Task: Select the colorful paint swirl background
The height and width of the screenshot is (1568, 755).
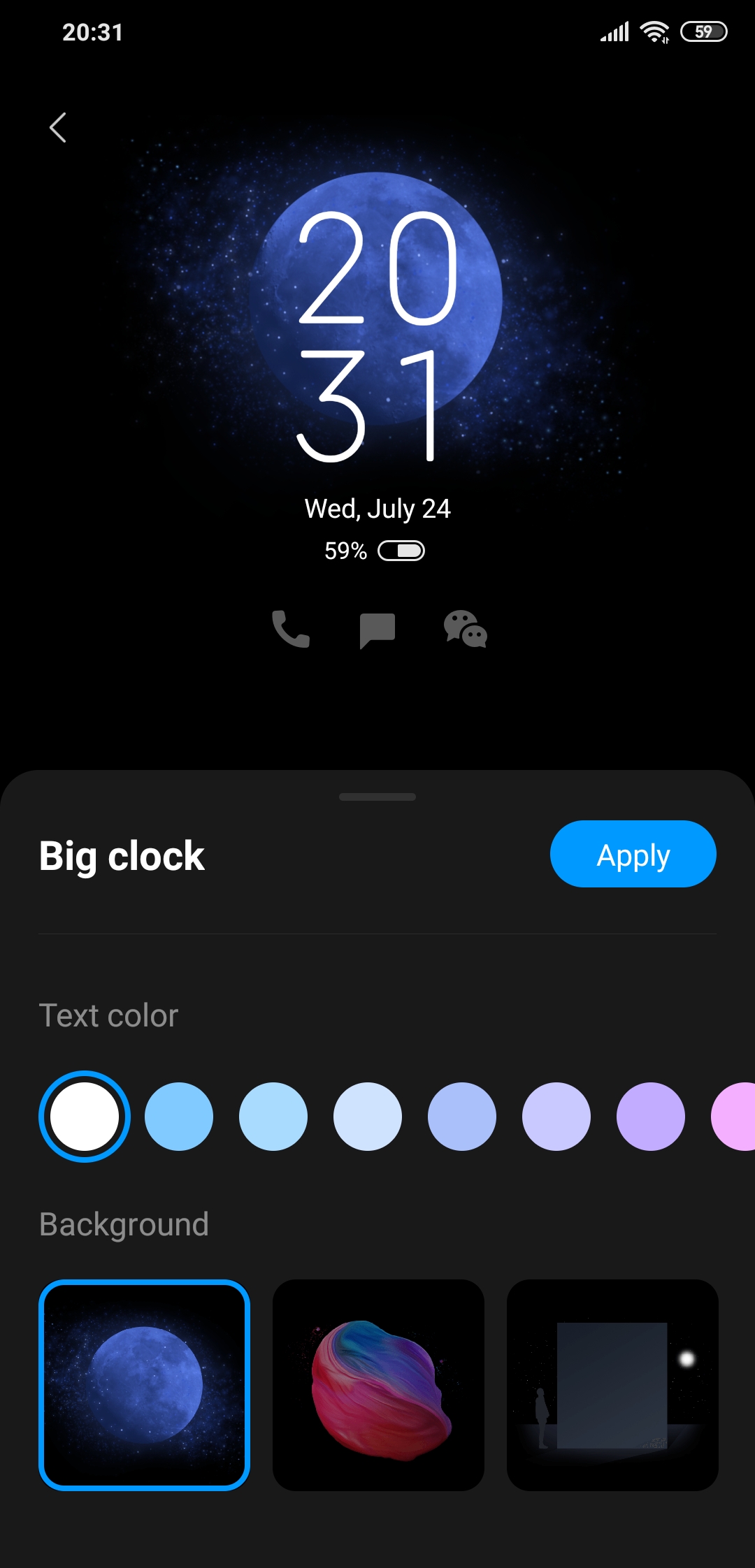Action: tap(378, 1385)
